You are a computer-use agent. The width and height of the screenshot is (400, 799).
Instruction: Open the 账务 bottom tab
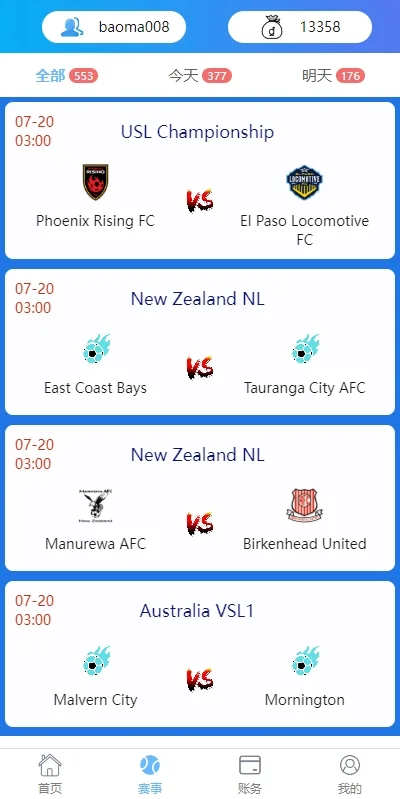point(250,775)
